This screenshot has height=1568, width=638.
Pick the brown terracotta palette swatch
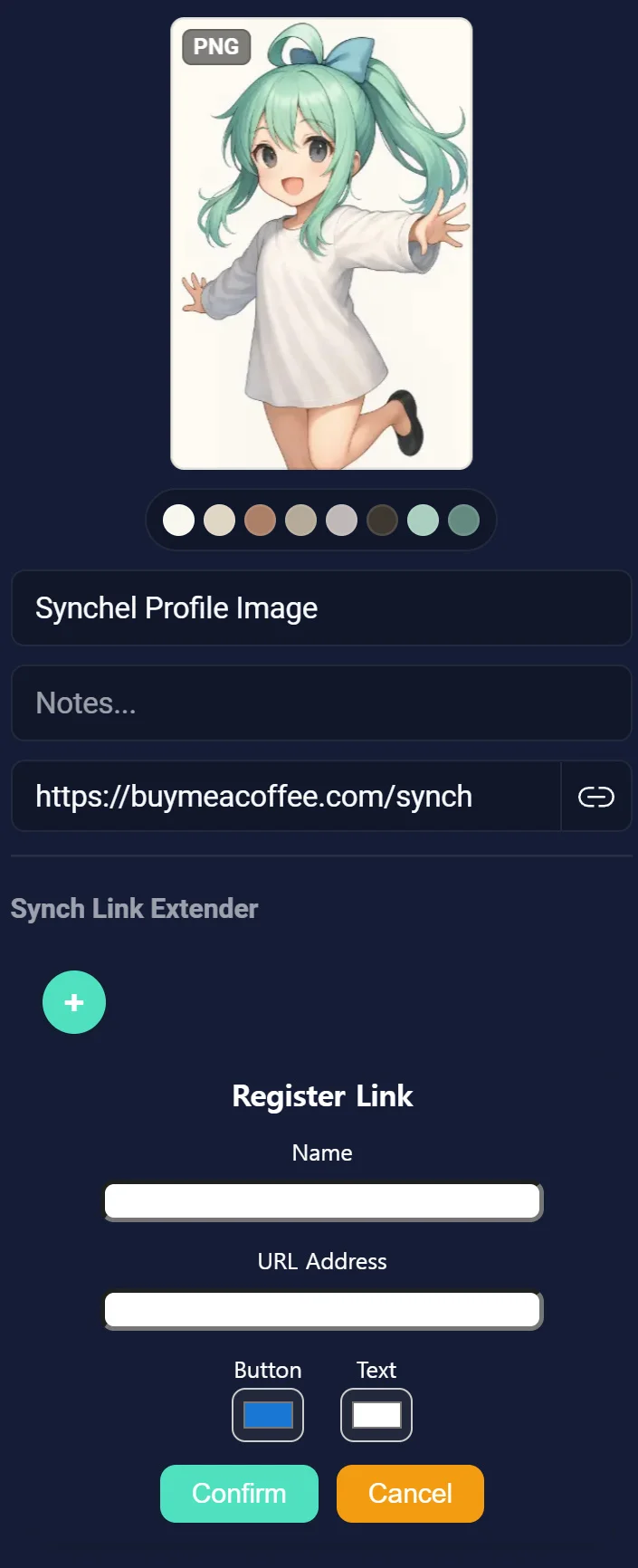260,521
